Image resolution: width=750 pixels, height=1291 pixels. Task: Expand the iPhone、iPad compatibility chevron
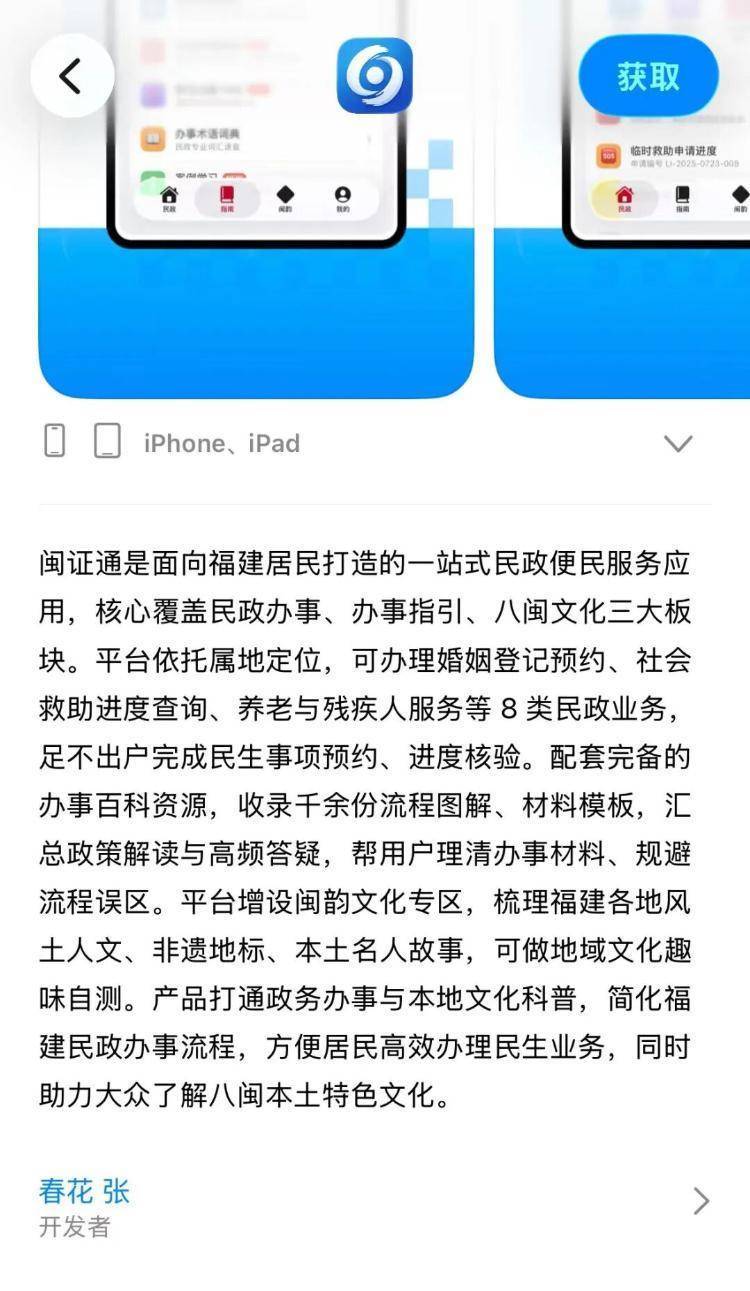(x=678, y=443)
